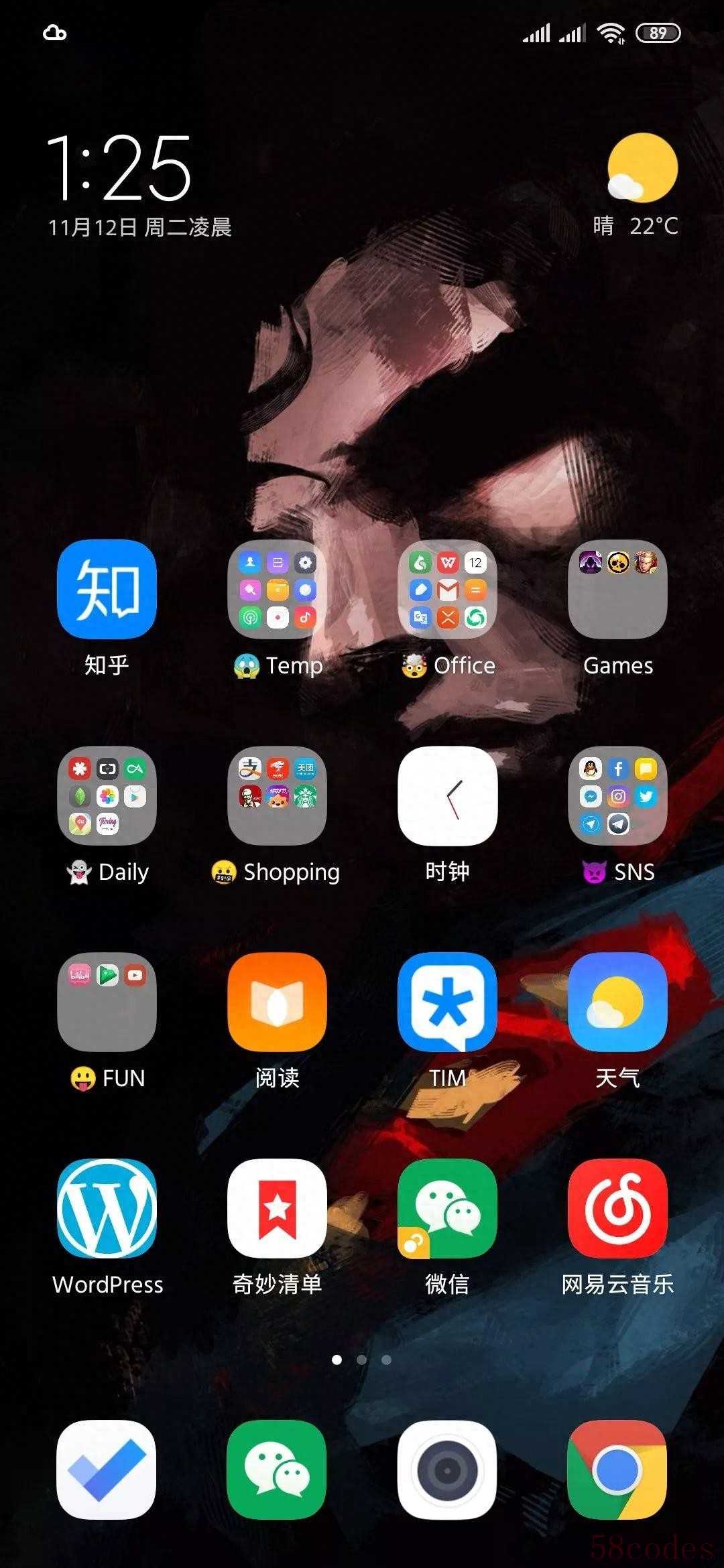
Task: Launch 奇妙清单 to-do app
Action: 277,1208
